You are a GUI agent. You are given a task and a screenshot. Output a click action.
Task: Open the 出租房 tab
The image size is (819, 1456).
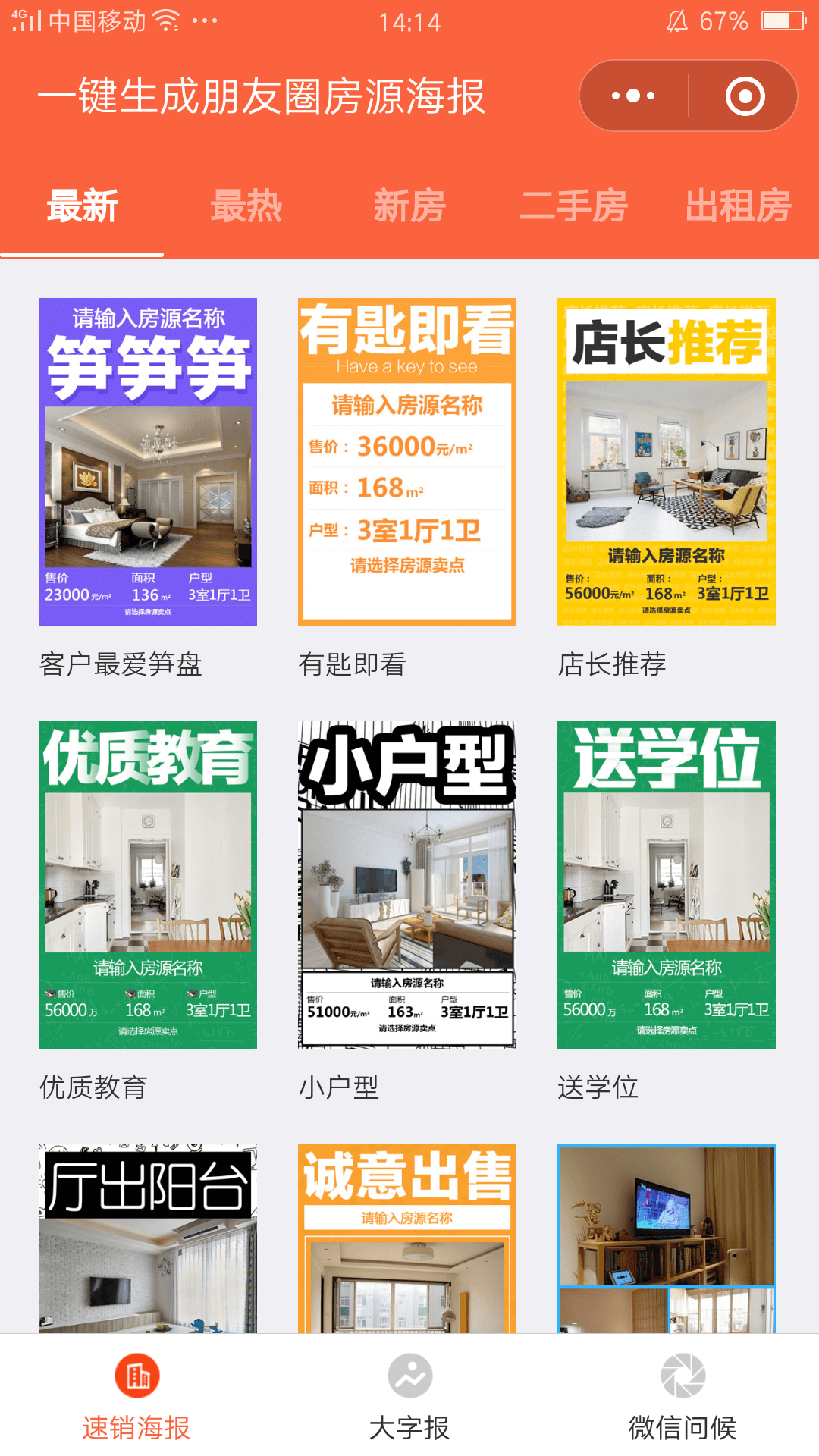(x=738, y=206)
